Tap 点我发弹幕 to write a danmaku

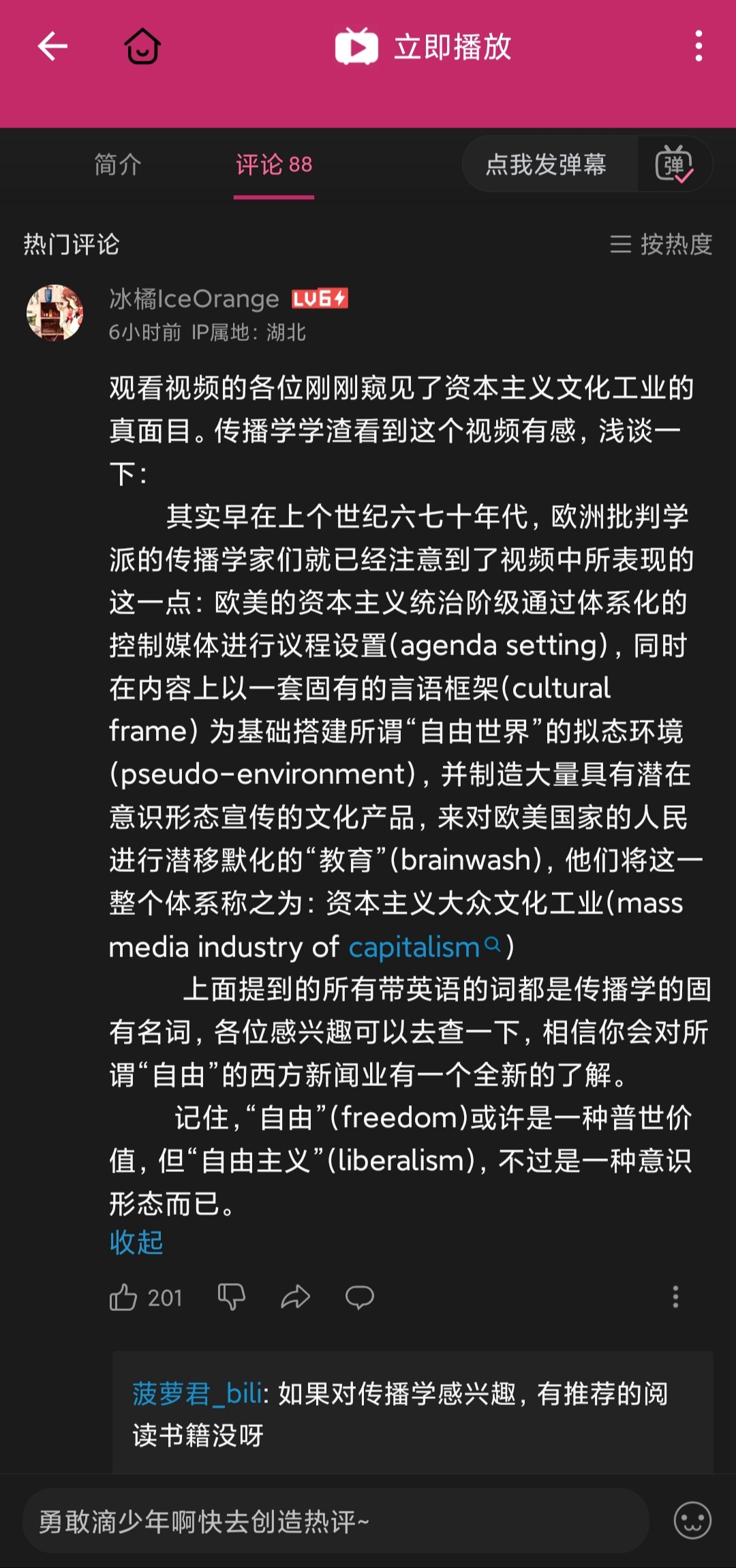546,164
